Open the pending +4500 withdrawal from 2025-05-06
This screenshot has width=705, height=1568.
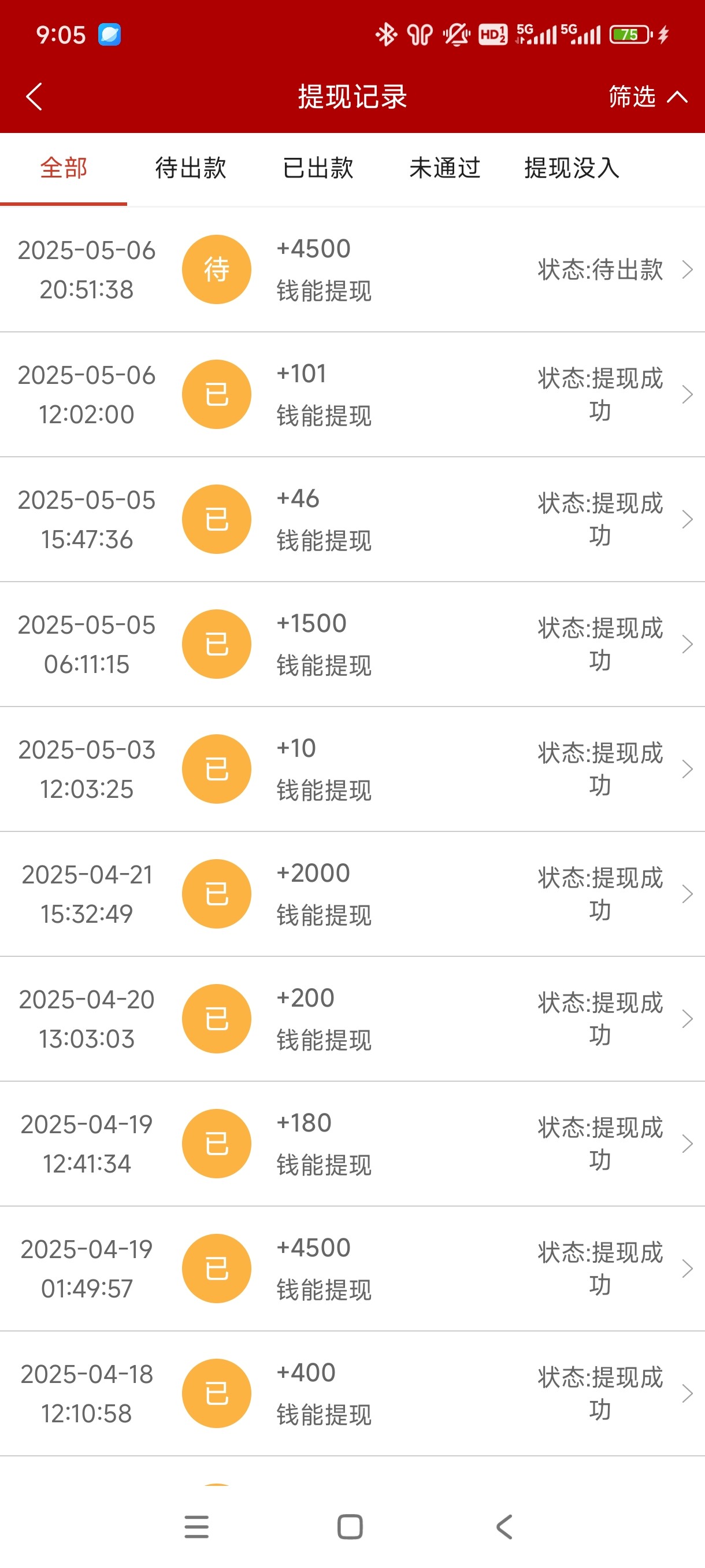coord(353,269)
